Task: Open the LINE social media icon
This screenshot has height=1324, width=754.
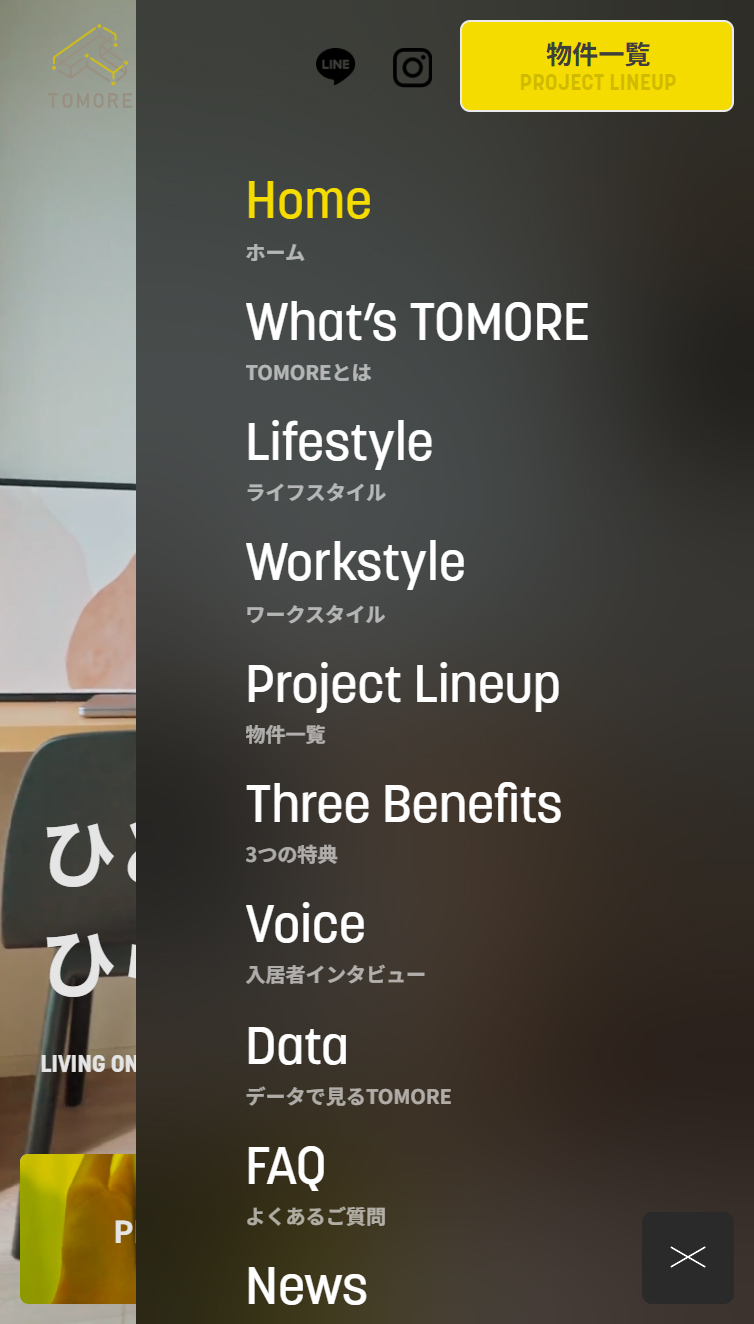Action: (x=336, y=65)
